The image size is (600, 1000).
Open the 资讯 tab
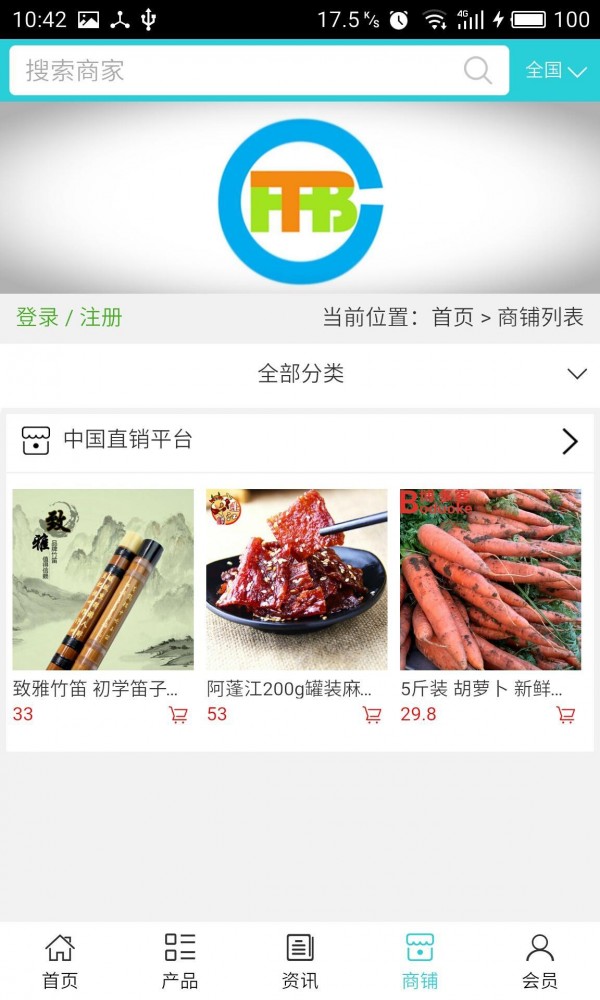coord(300,960)
